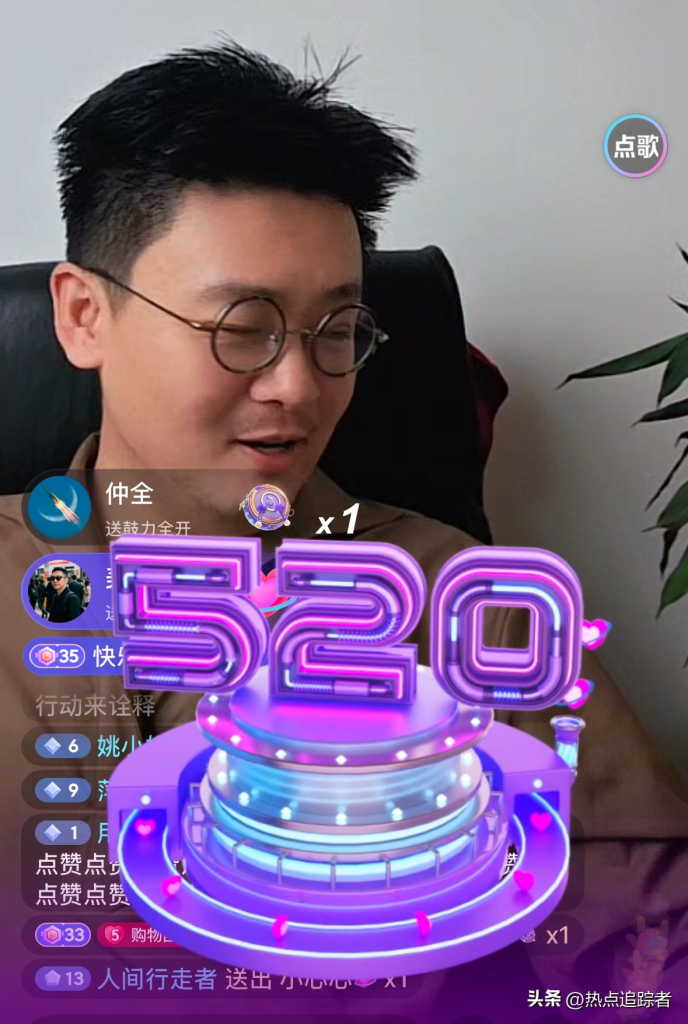Open 仲全's profile avatar in gift banner

59,508
